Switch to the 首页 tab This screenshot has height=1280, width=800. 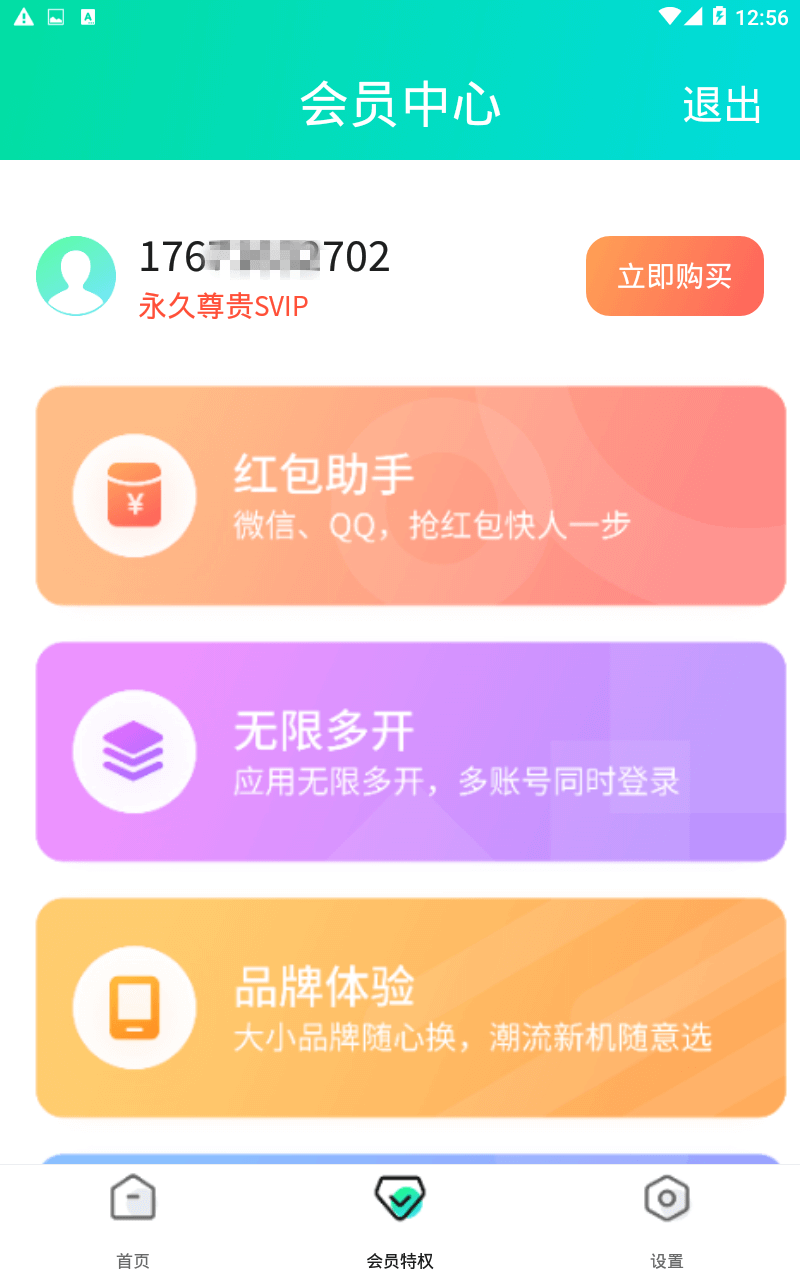pyautogui.click(x=133, y=1222)
